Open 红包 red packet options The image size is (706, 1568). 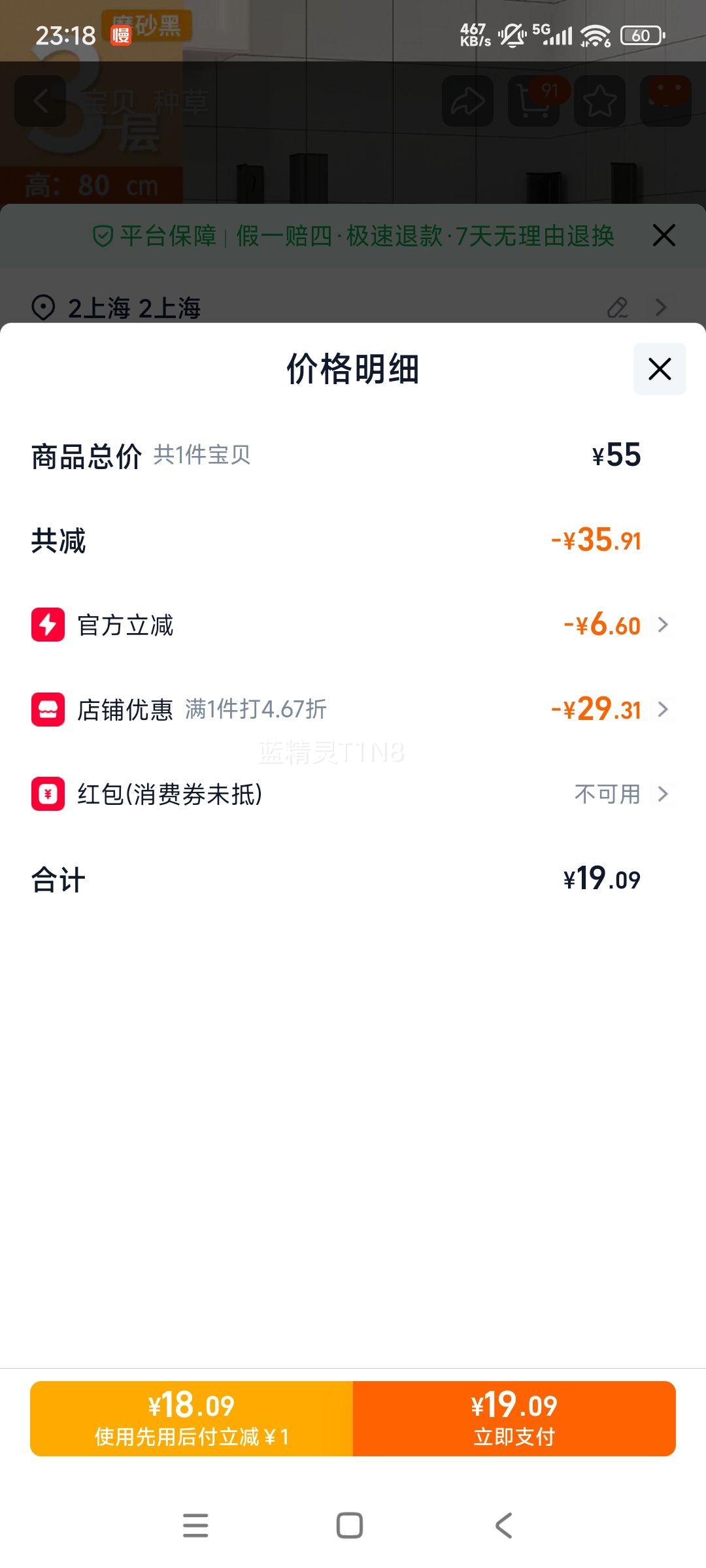663,794
